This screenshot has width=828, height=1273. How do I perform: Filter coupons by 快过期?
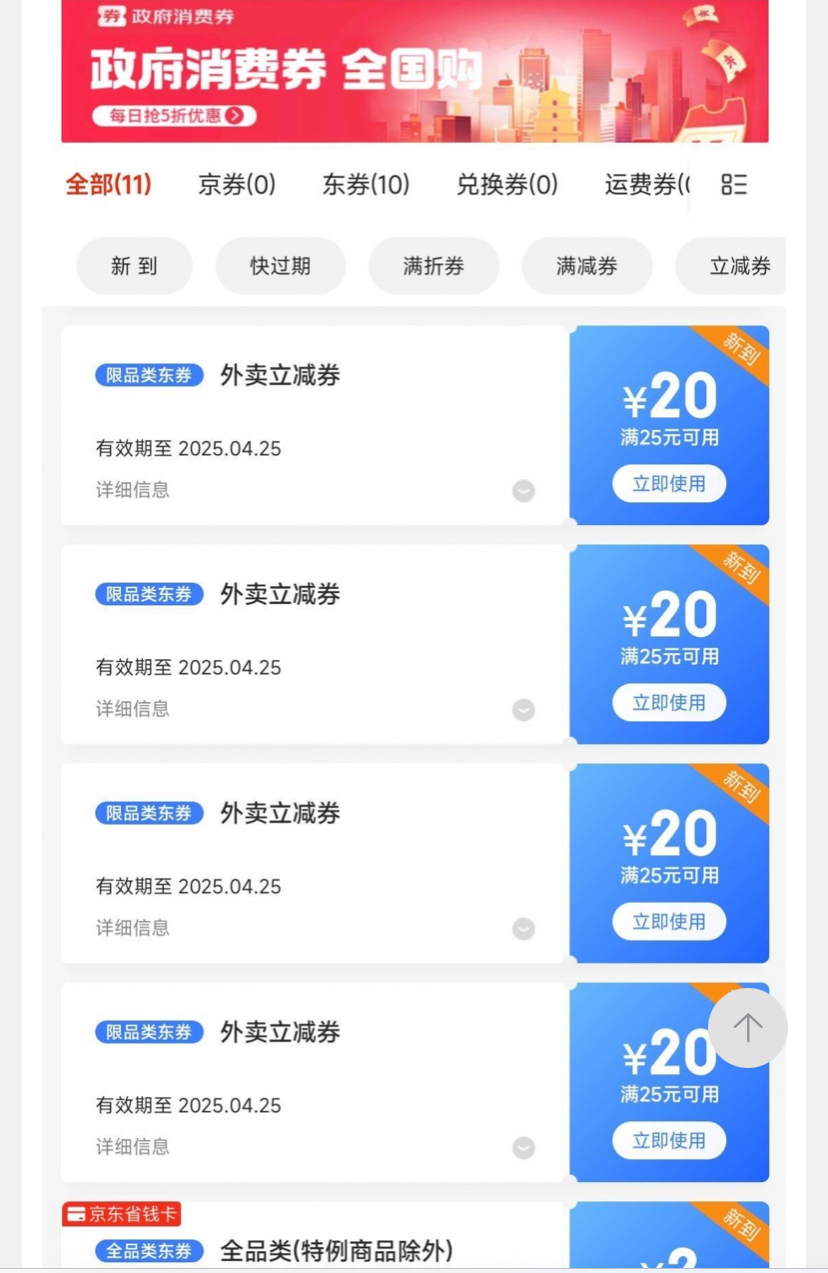280,266
